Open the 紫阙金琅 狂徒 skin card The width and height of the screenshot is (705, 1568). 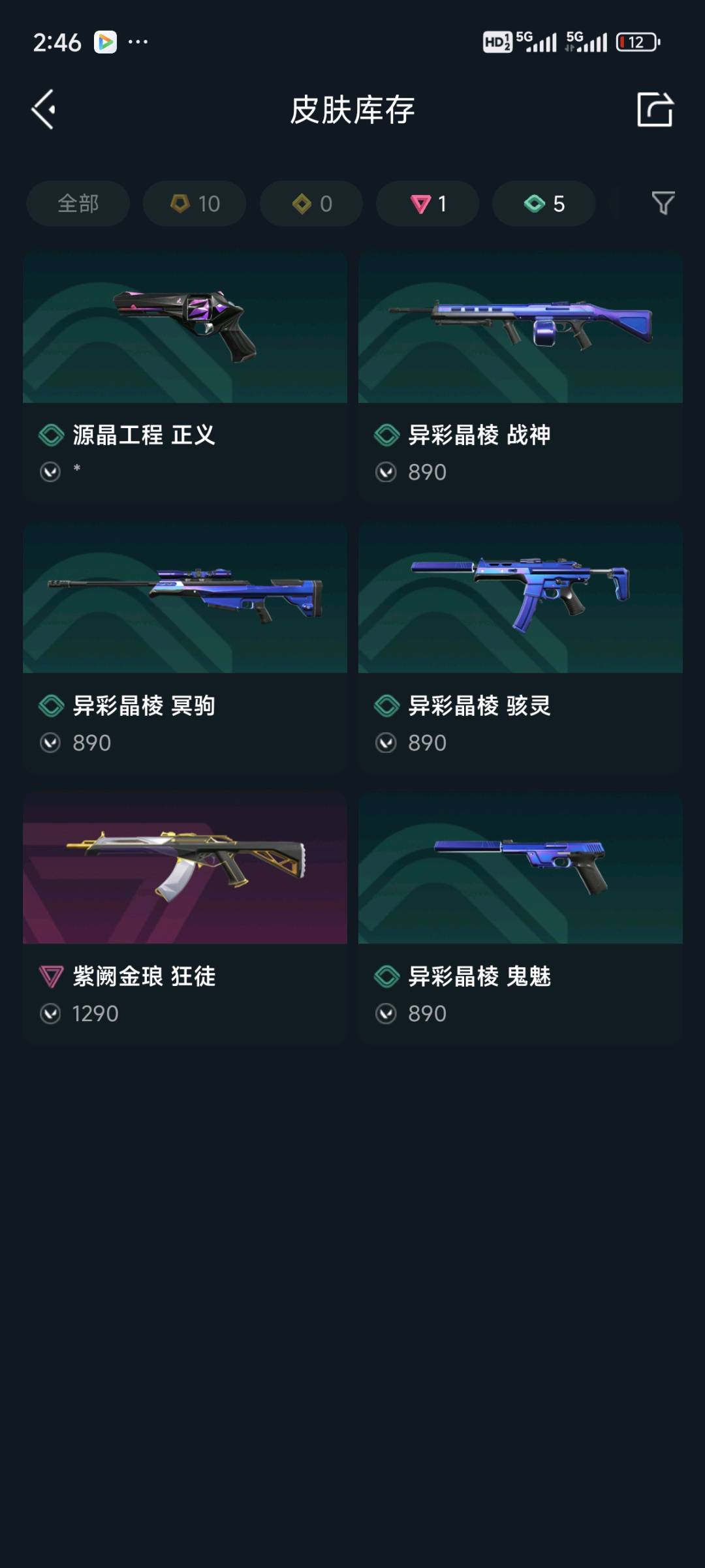185,918
